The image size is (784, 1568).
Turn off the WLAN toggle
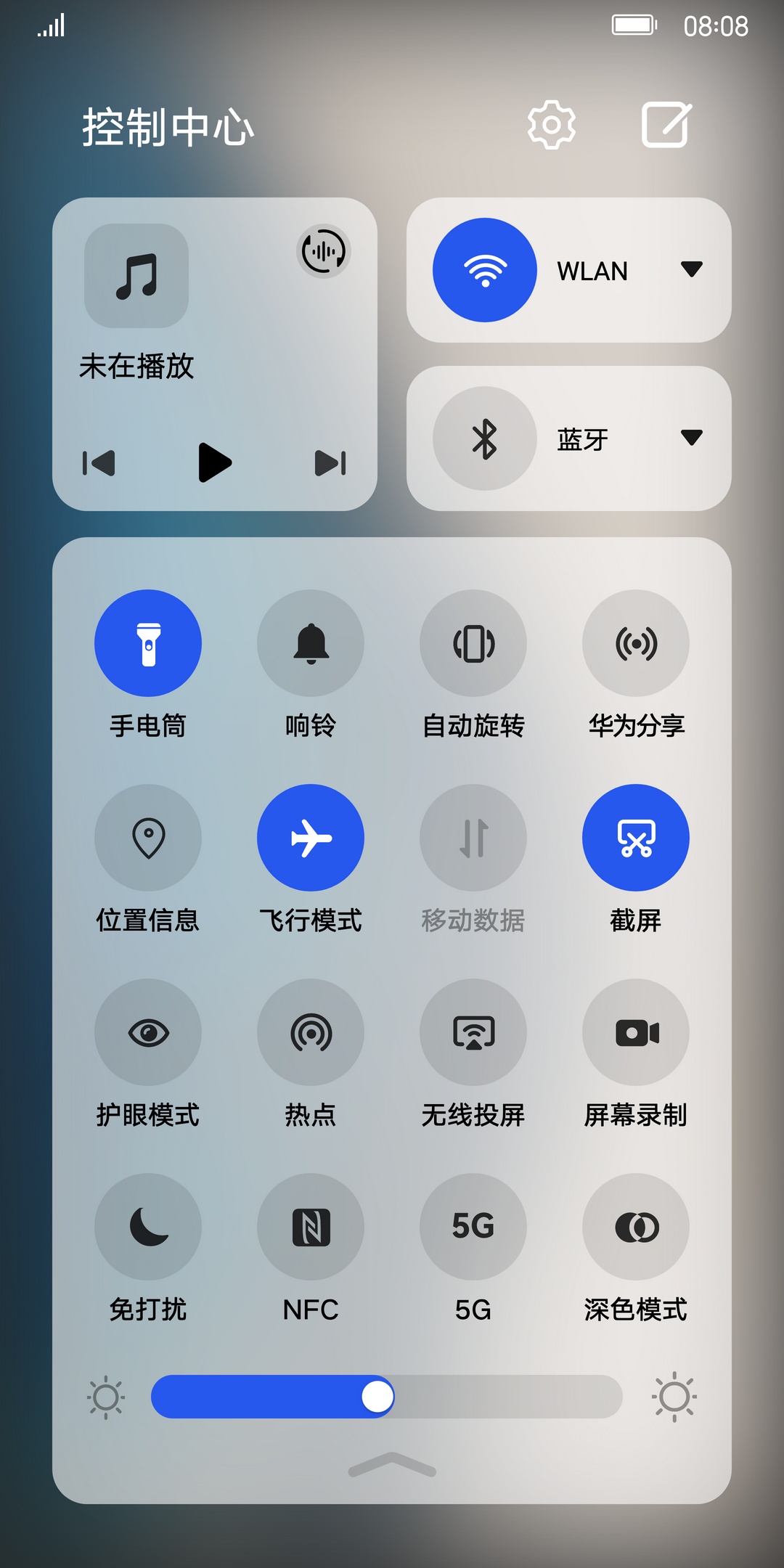coord(485,270)
